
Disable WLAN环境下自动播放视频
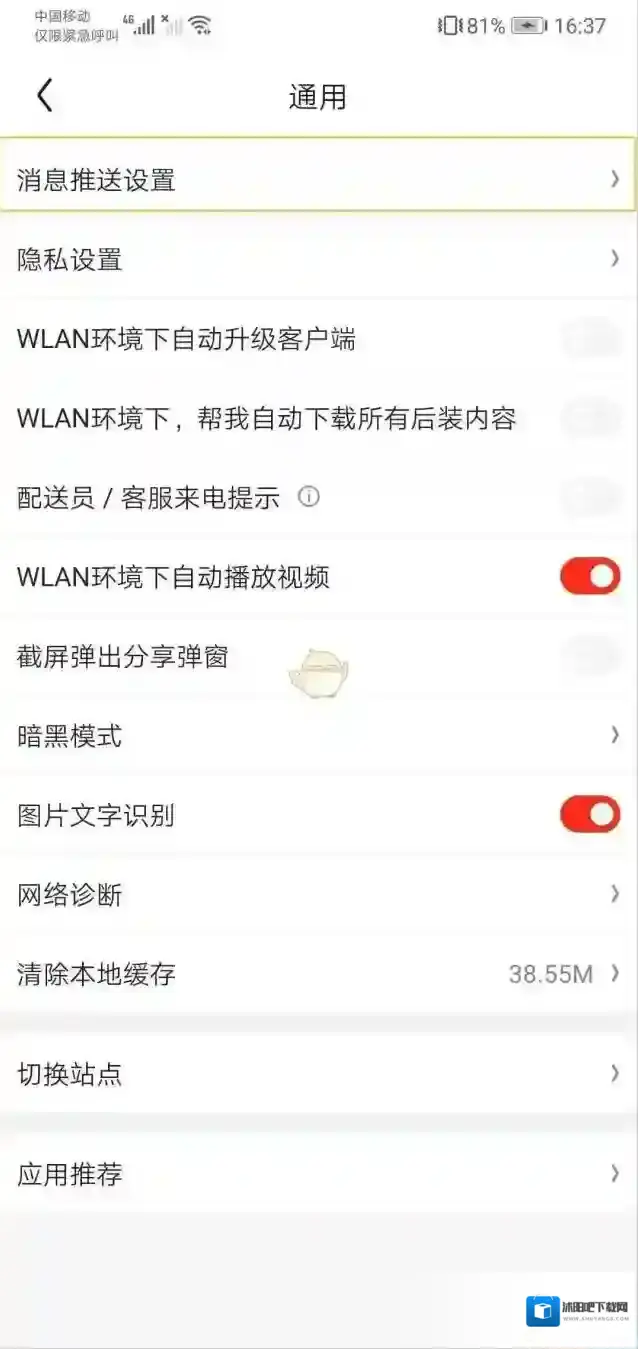590,577
